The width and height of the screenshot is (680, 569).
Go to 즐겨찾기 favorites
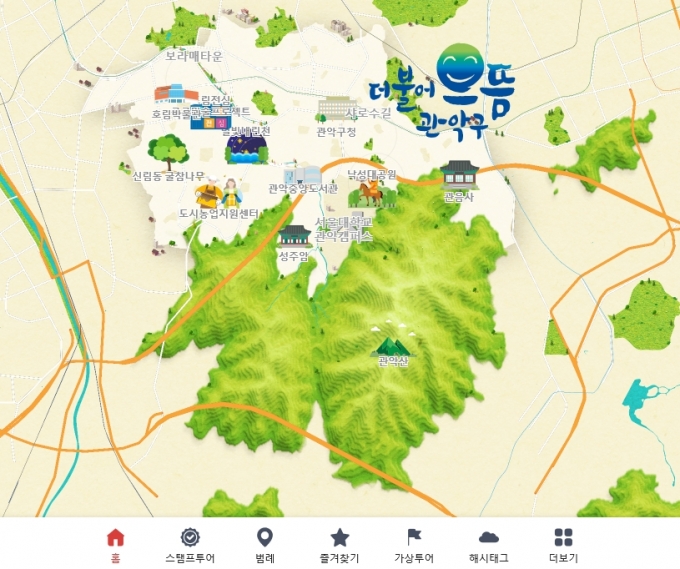pos(340,545)
